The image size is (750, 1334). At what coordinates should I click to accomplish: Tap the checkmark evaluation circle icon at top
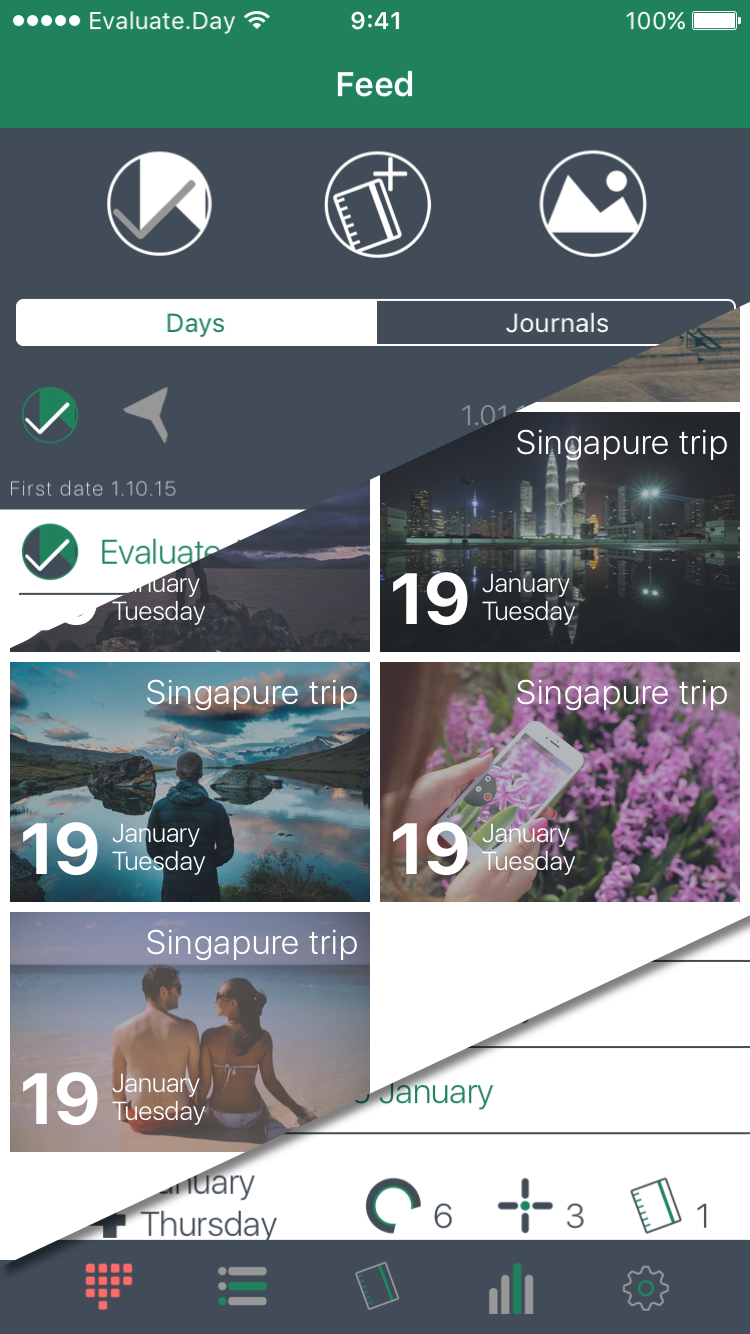pyautogui.click(x=159, y=203)
